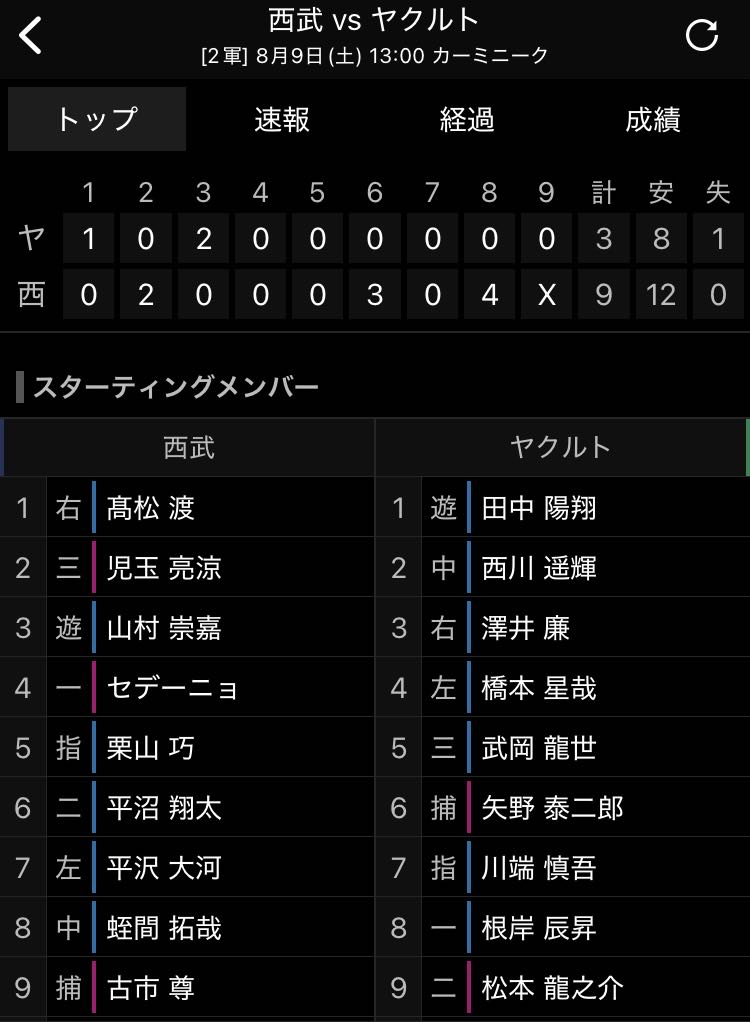Open player 髙松 渡
The height and width of the screenshot is (1022, 750).
(151, 508)
